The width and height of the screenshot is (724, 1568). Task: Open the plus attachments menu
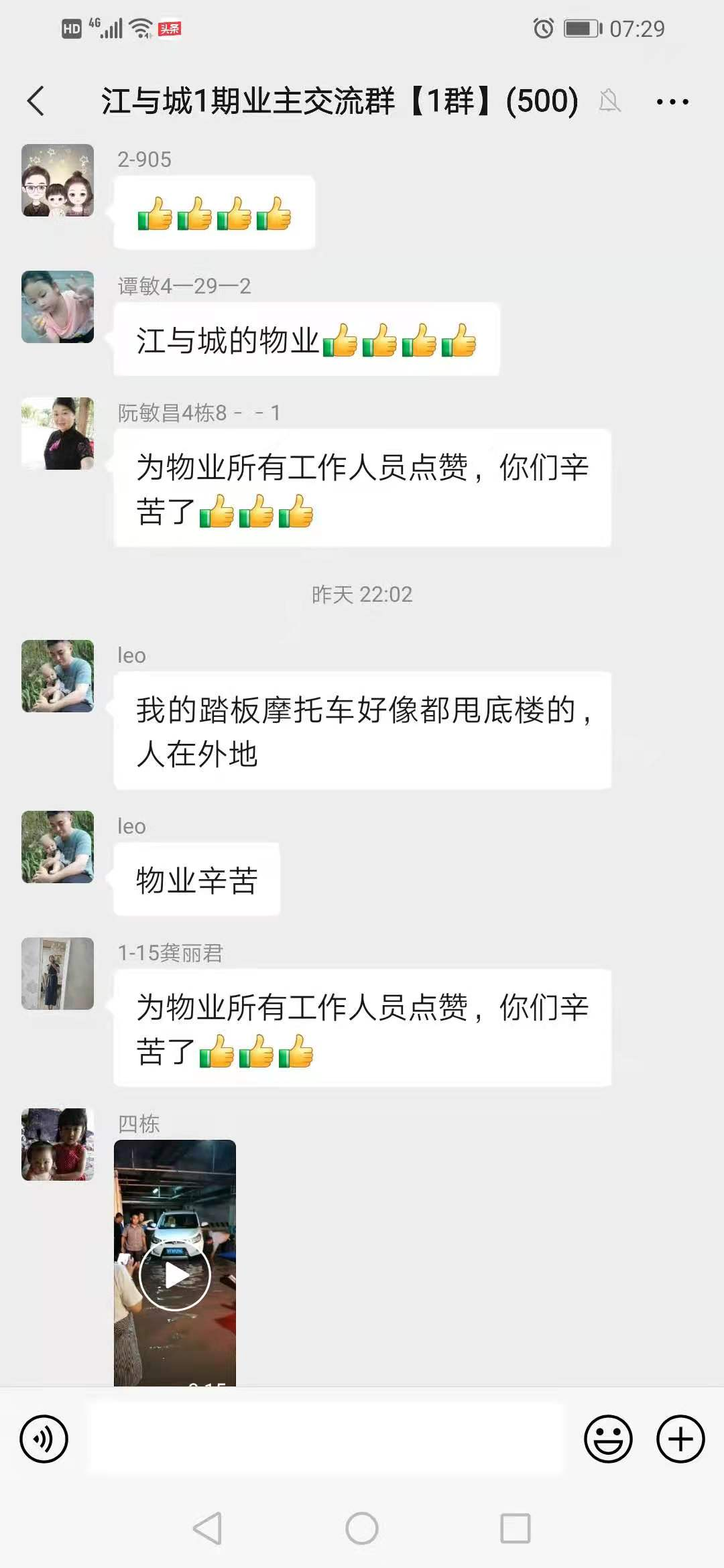pyautogui.click(x=680, y=1439)
